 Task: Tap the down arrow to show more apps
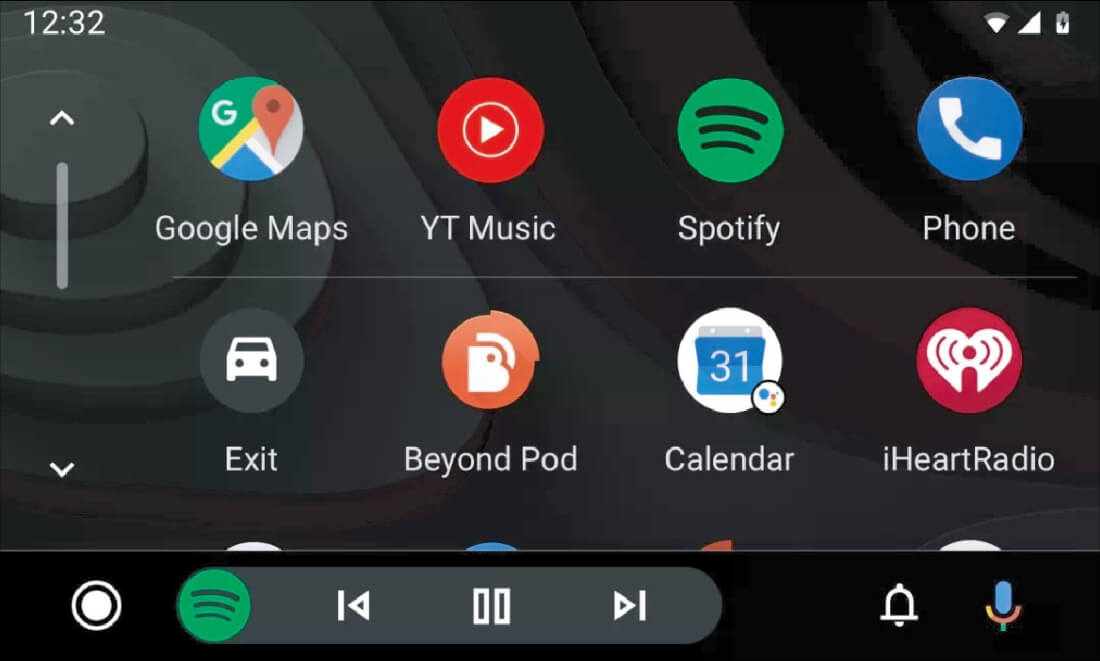(x=62, y=468)
